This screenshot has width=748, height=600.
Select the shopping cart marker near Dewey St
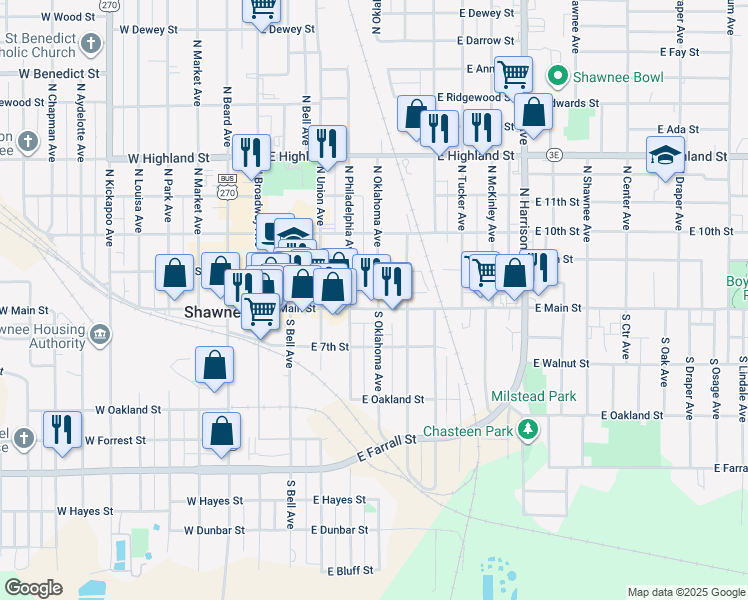261,12
